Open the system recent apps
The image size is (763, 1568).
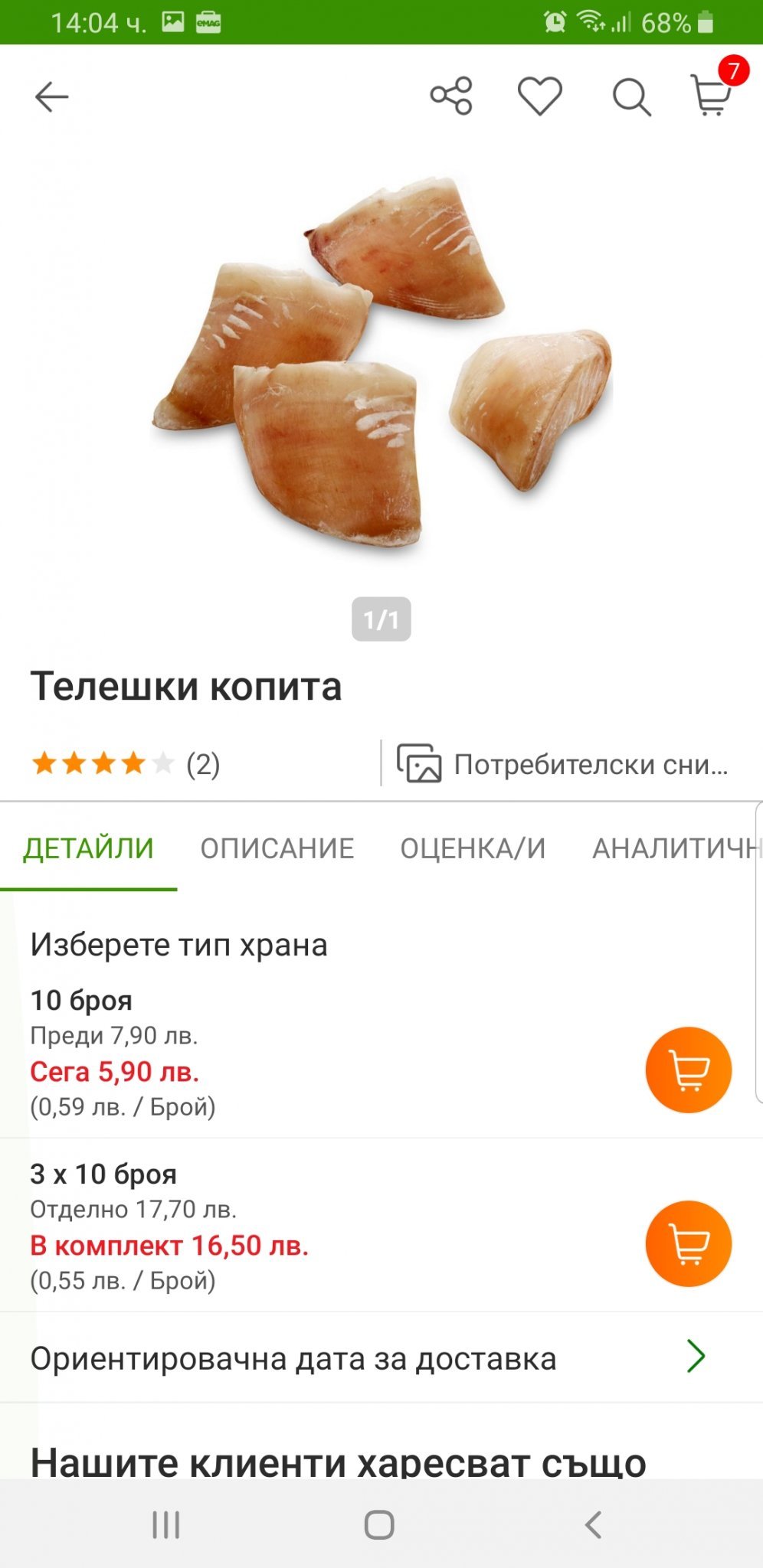tap(166, 1524)
